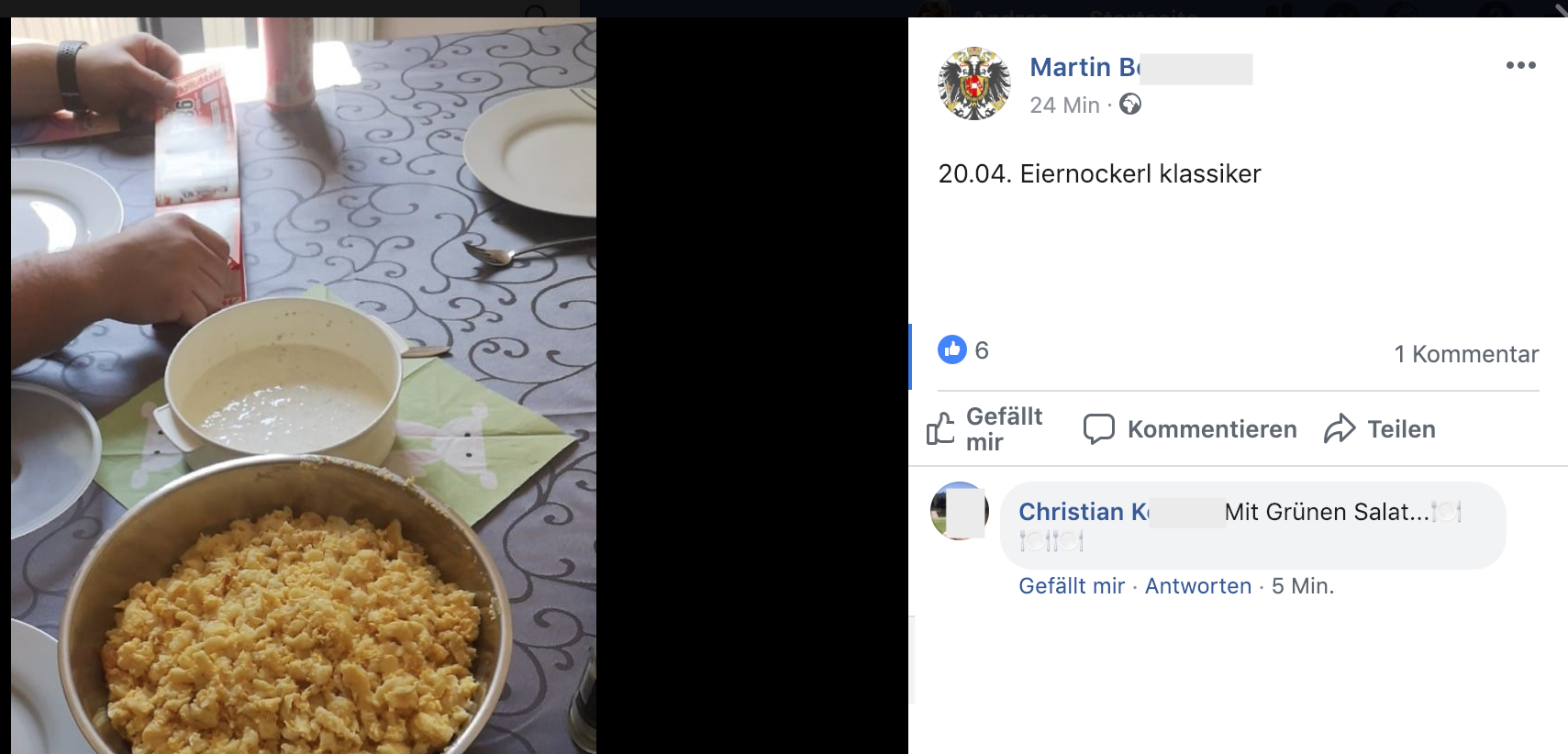The height and width of the screenshot is (754, 1568).
Task: Open the 5 Min. comment timestamp
Action: [x=1302, y=586]
